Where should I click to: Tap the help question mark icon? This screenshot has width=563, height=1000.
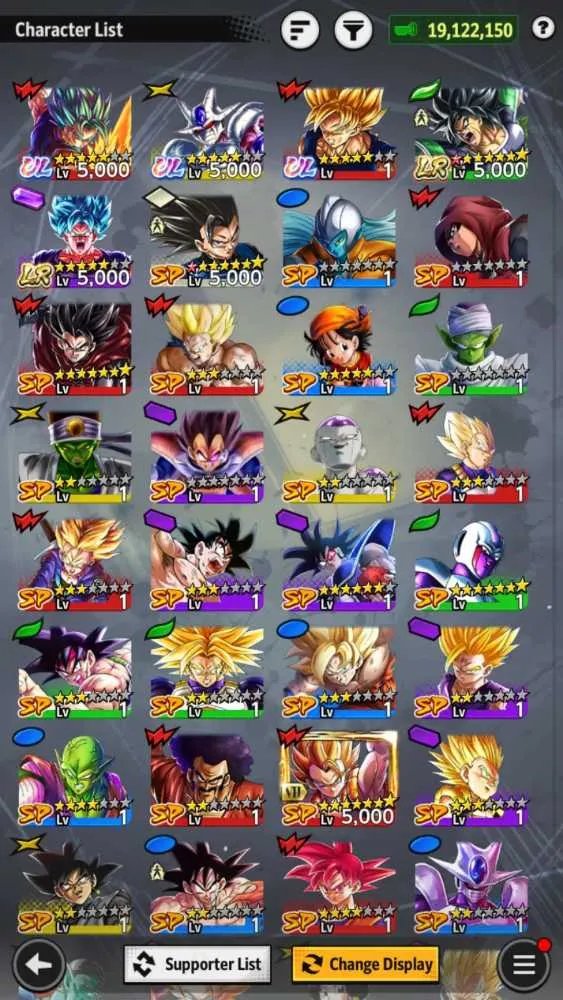pos(543,28)
